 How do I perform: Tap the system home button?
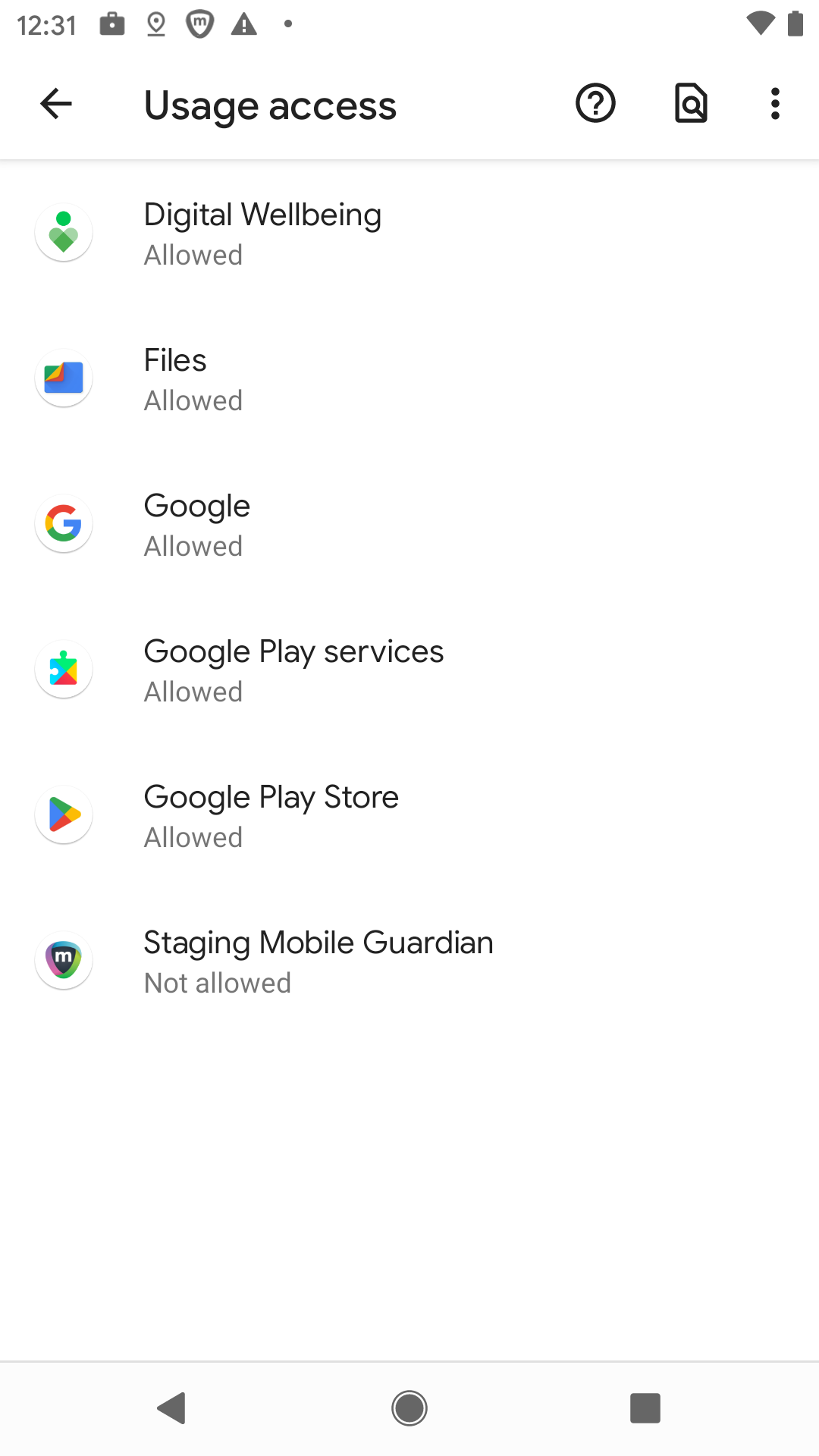(x=409, y=1408)
